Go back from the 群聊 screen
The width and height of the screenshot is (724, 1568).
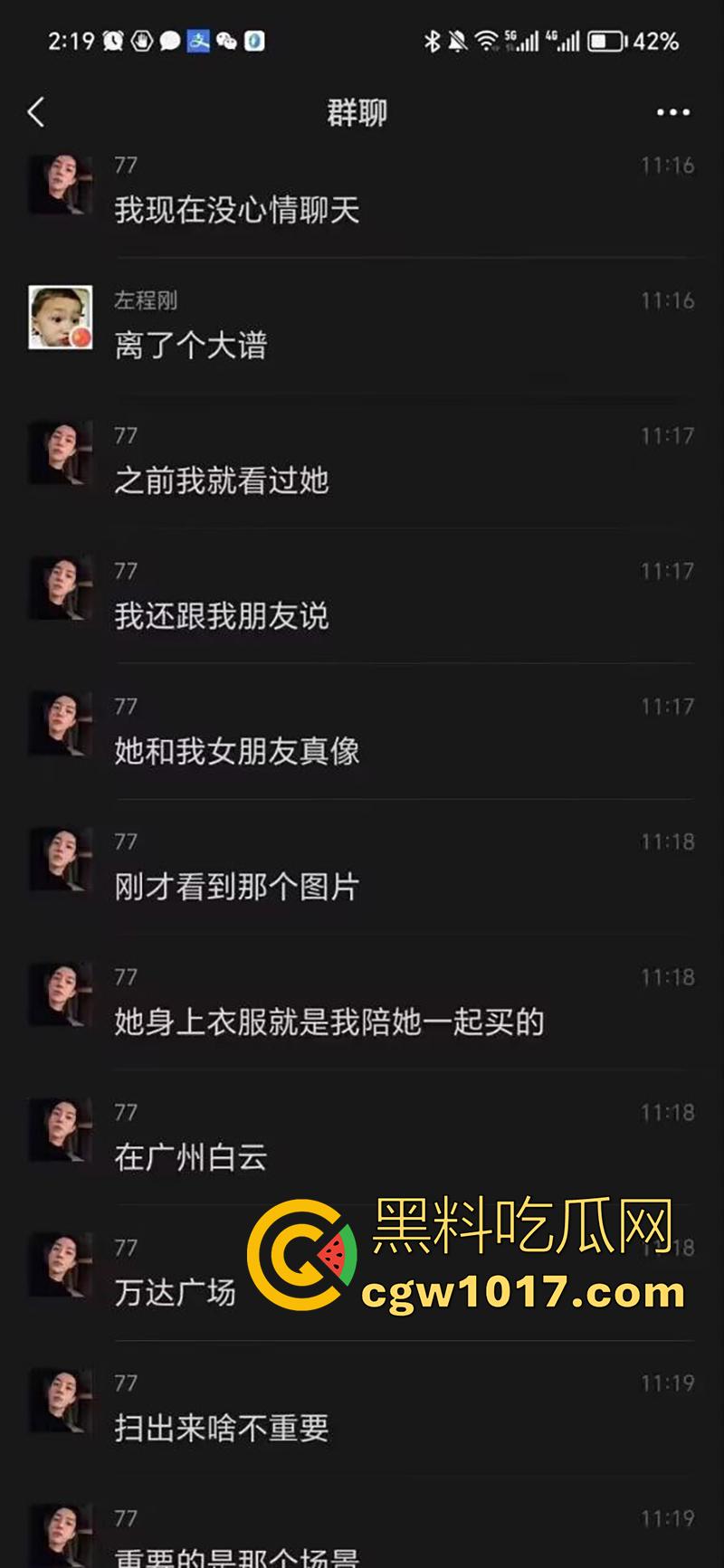point(36,112)
